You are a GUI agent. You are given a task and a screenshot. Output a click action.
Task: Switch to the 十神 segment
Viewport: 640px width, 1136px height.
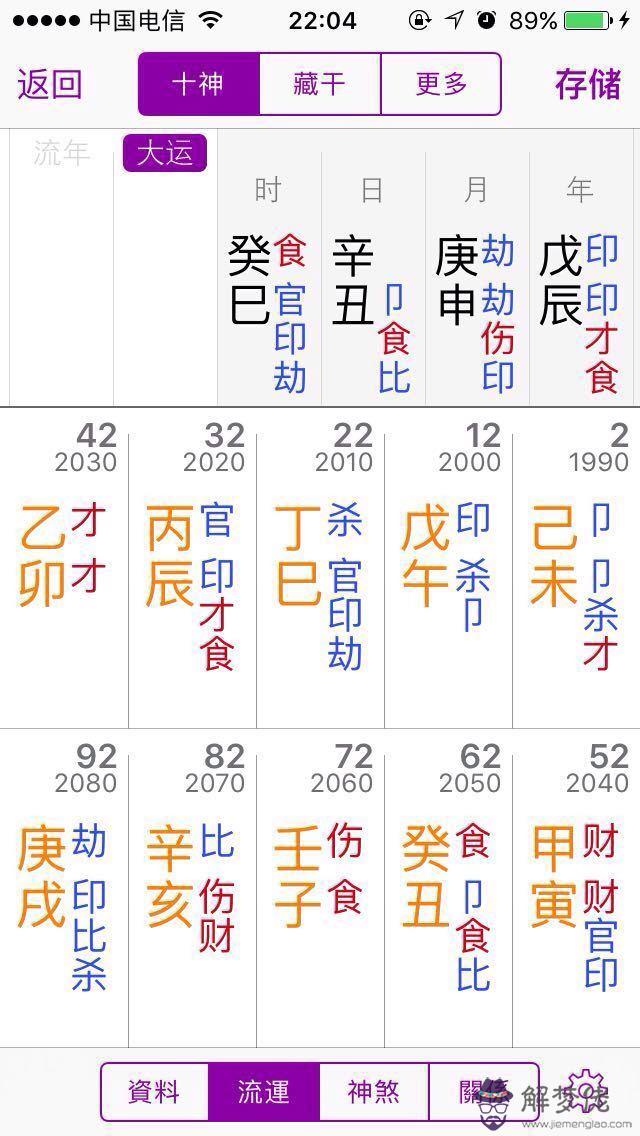pos(198,84)
